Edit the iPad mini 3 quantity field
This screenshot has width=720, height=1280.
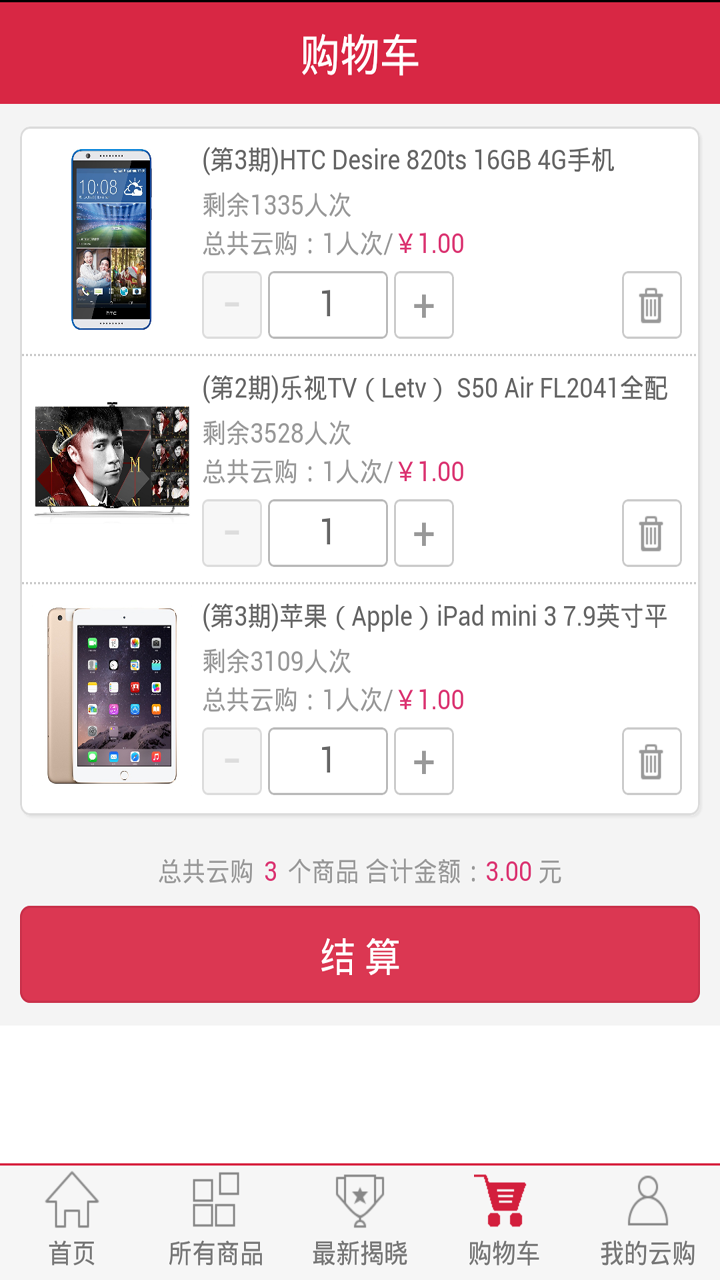[x=328, y=761]
